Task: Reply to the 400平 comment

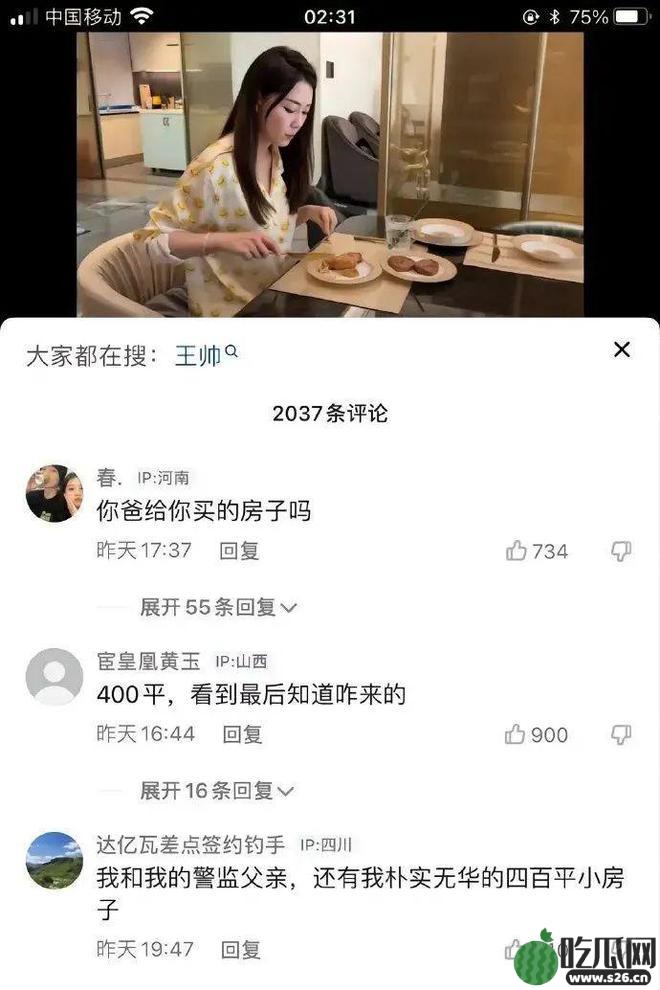Action: click(x=242, y=734)
